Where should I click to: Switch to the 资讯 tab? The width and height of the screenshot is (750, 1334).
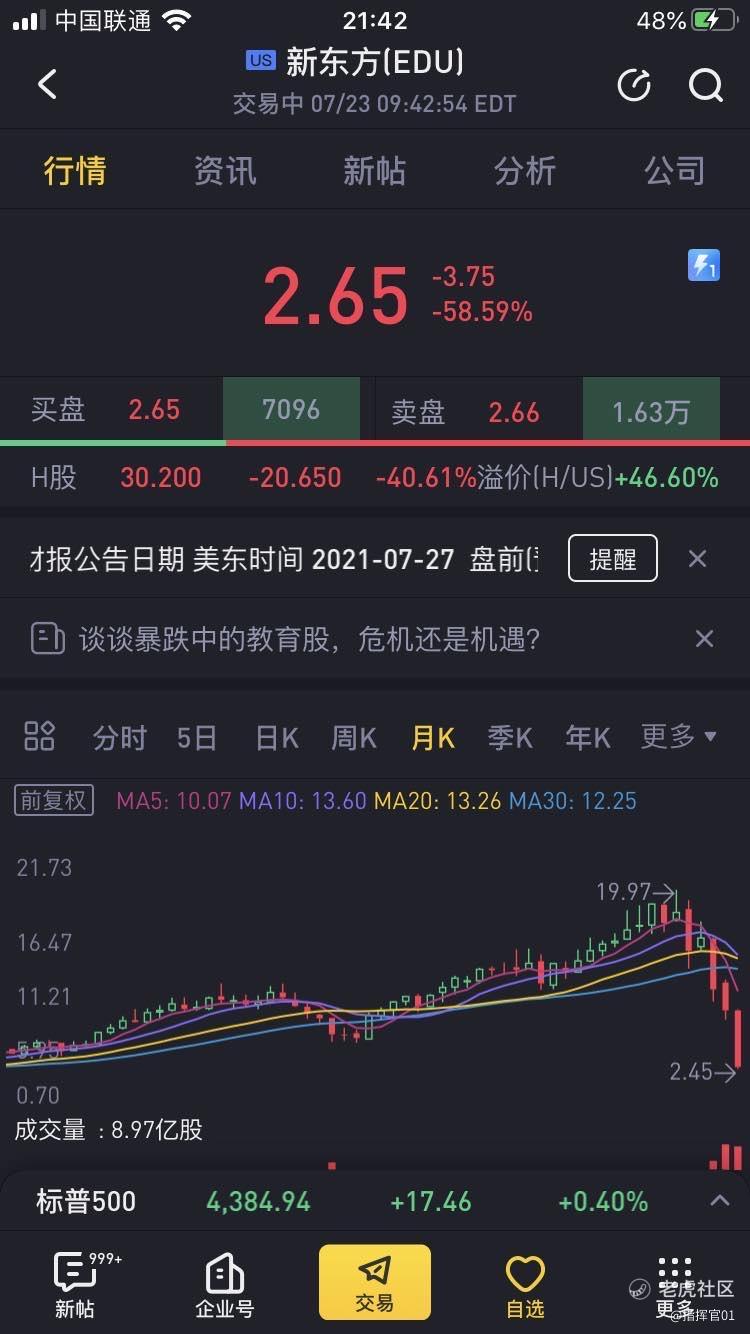tap(224, 171)
